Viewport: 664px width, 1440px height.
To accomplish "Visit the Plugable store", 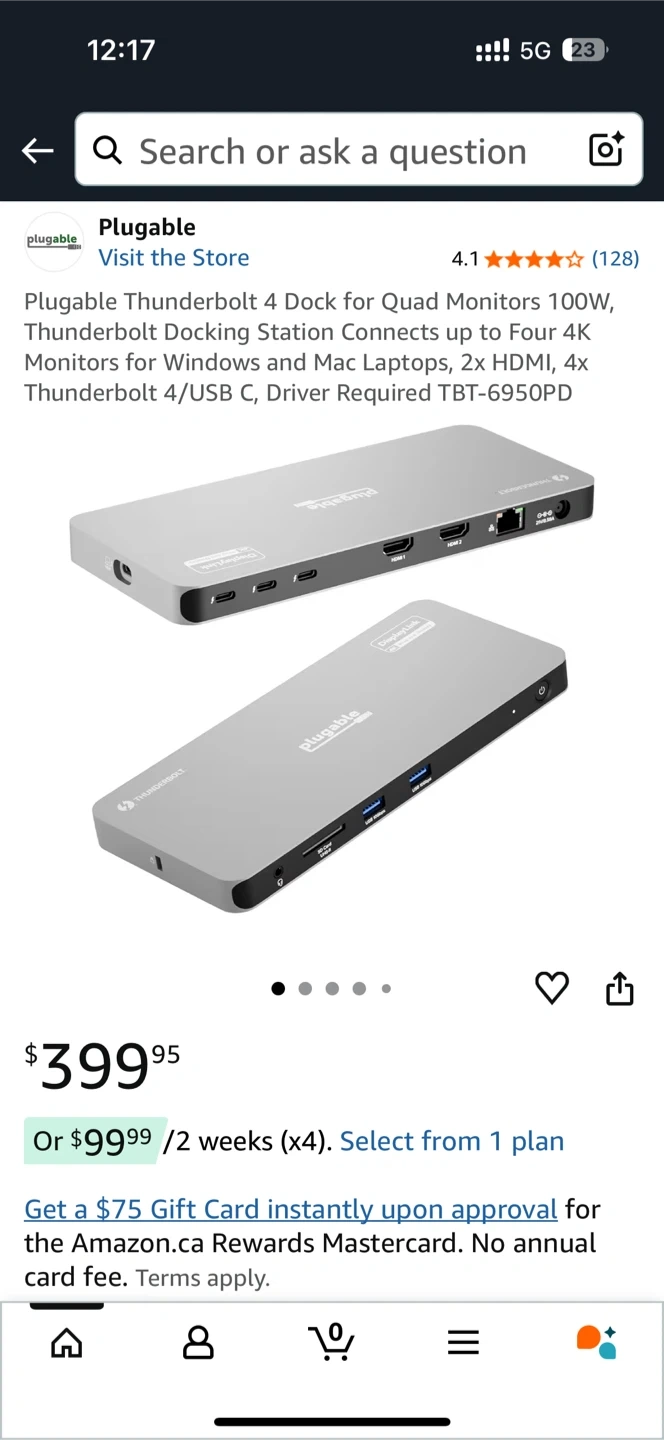I will 173,258.
